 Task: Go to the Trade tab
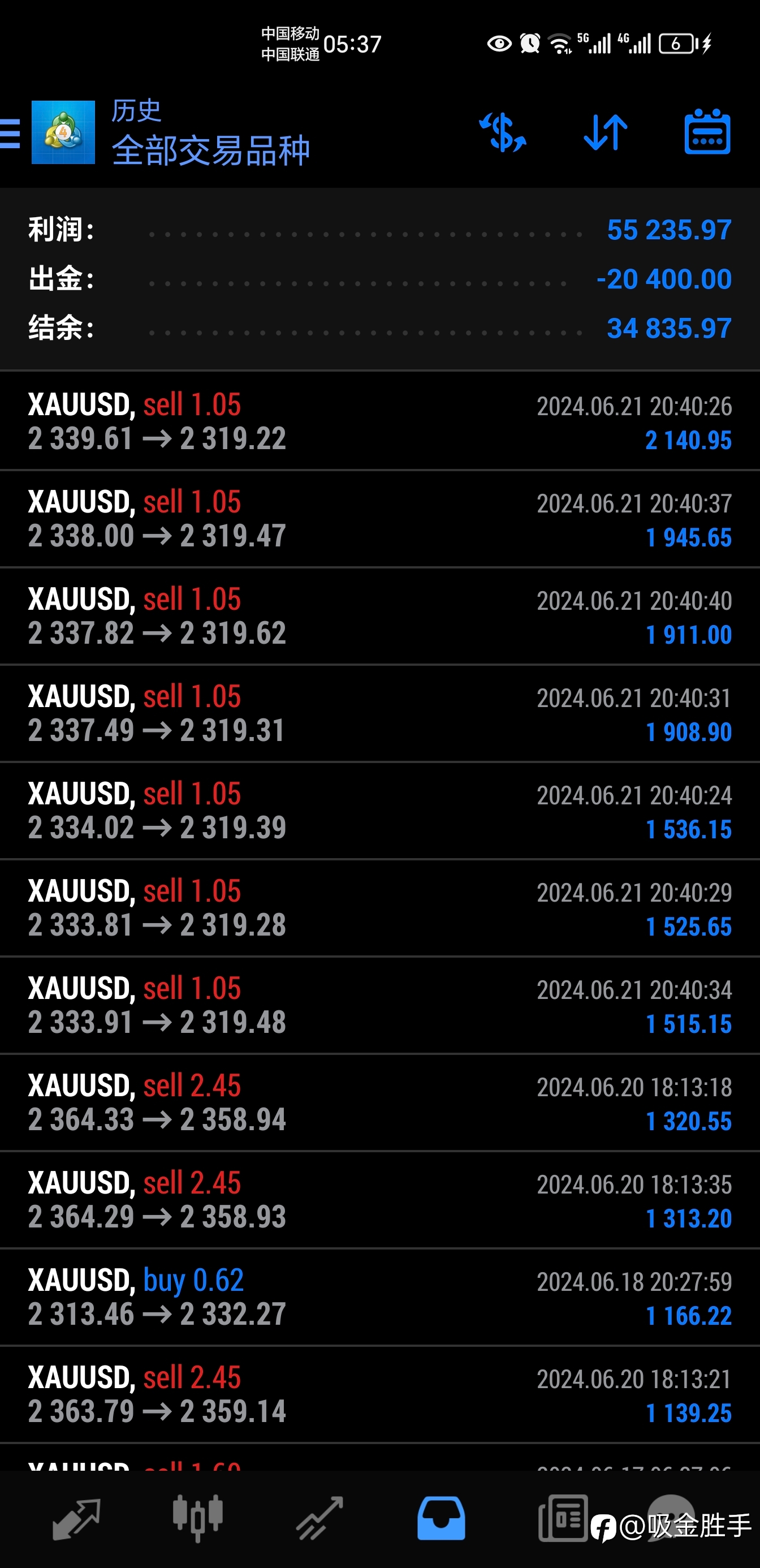coord(319,1519)
